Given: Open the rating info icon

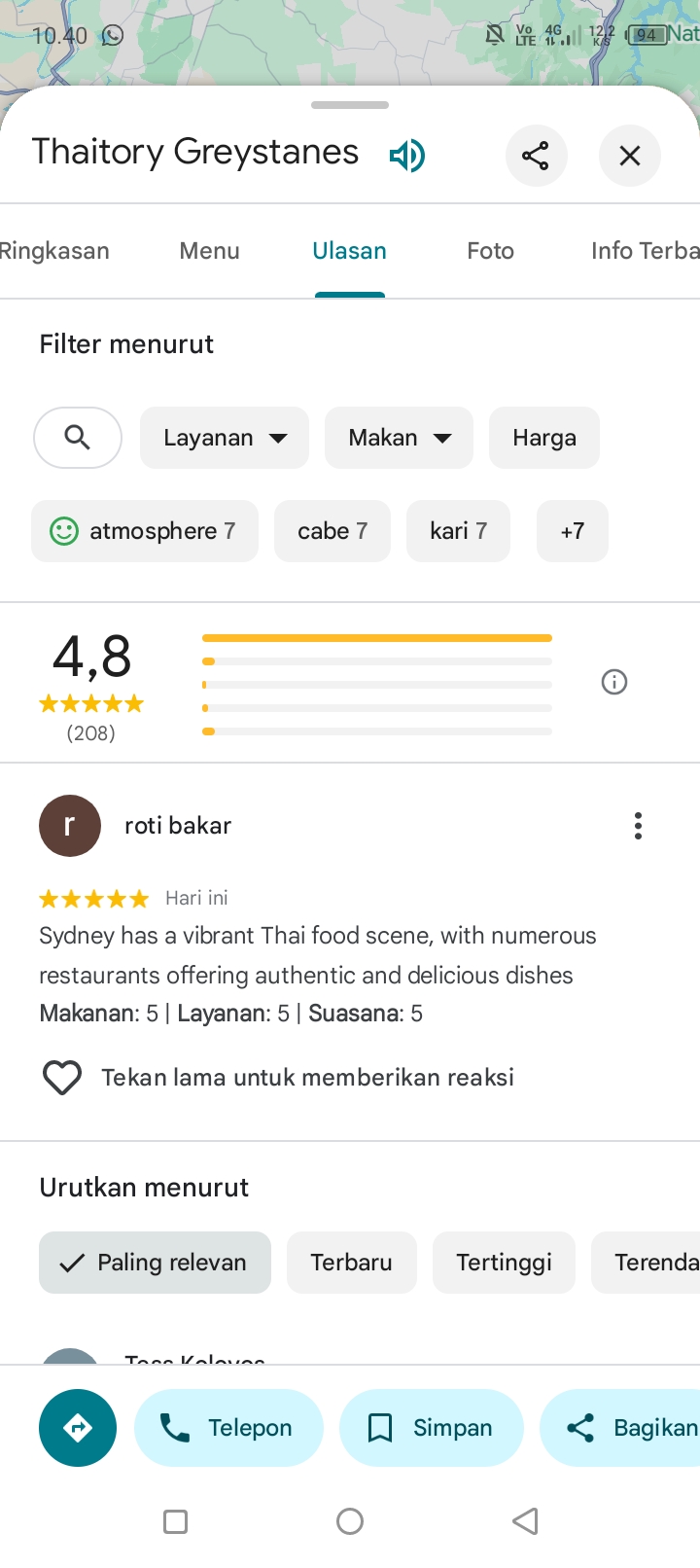Looking at the screenshot, I should click(x=614, y=682).
